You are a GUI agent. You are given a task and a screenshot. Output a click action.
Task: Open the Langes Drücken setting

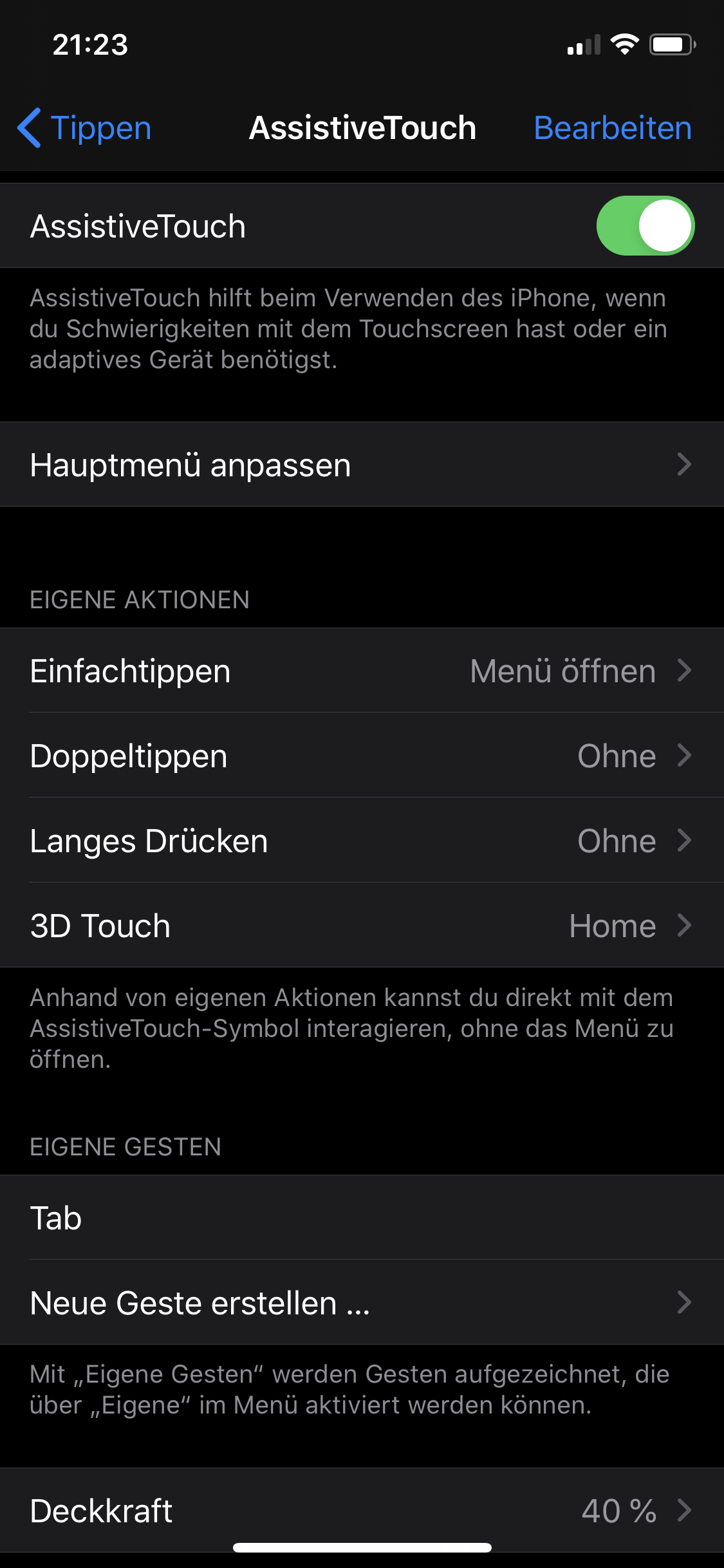point(362,841)
